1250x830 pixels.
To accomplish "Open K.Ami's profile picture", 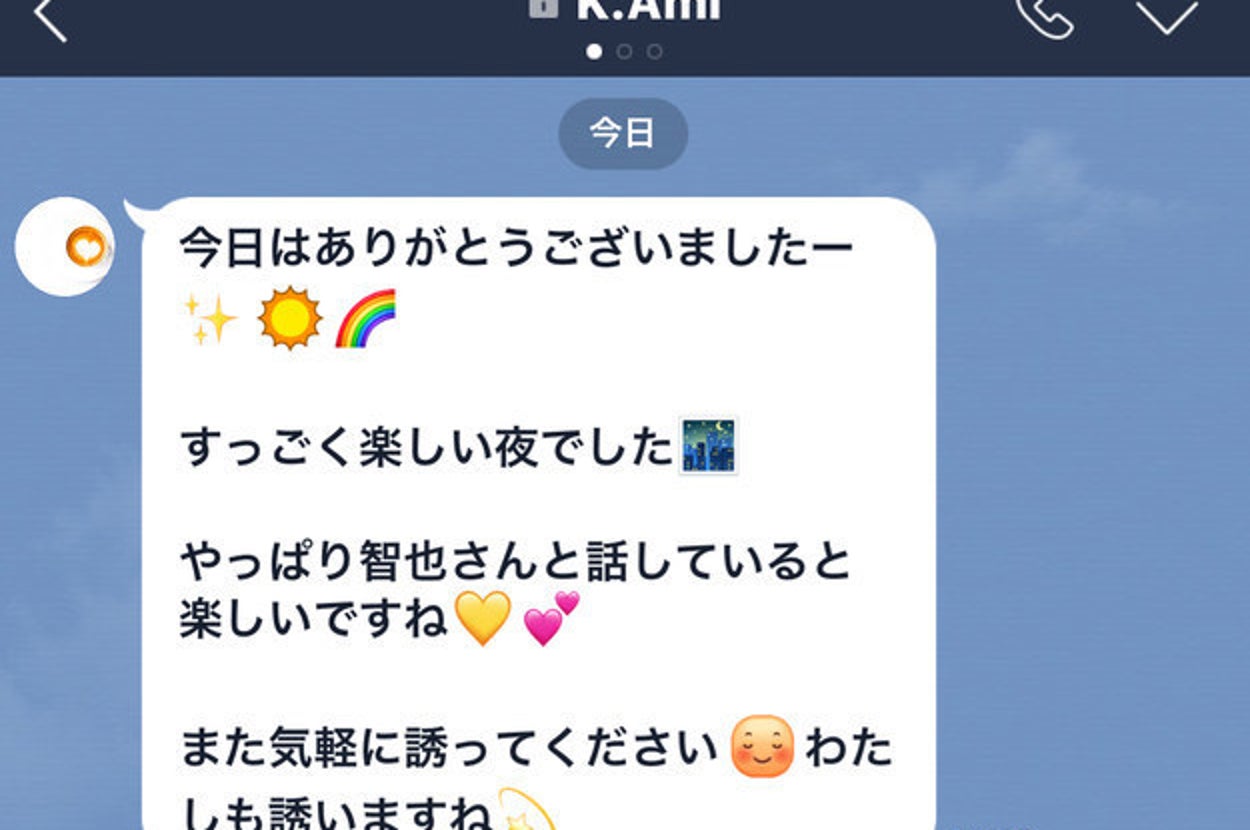I will point(67,246).
